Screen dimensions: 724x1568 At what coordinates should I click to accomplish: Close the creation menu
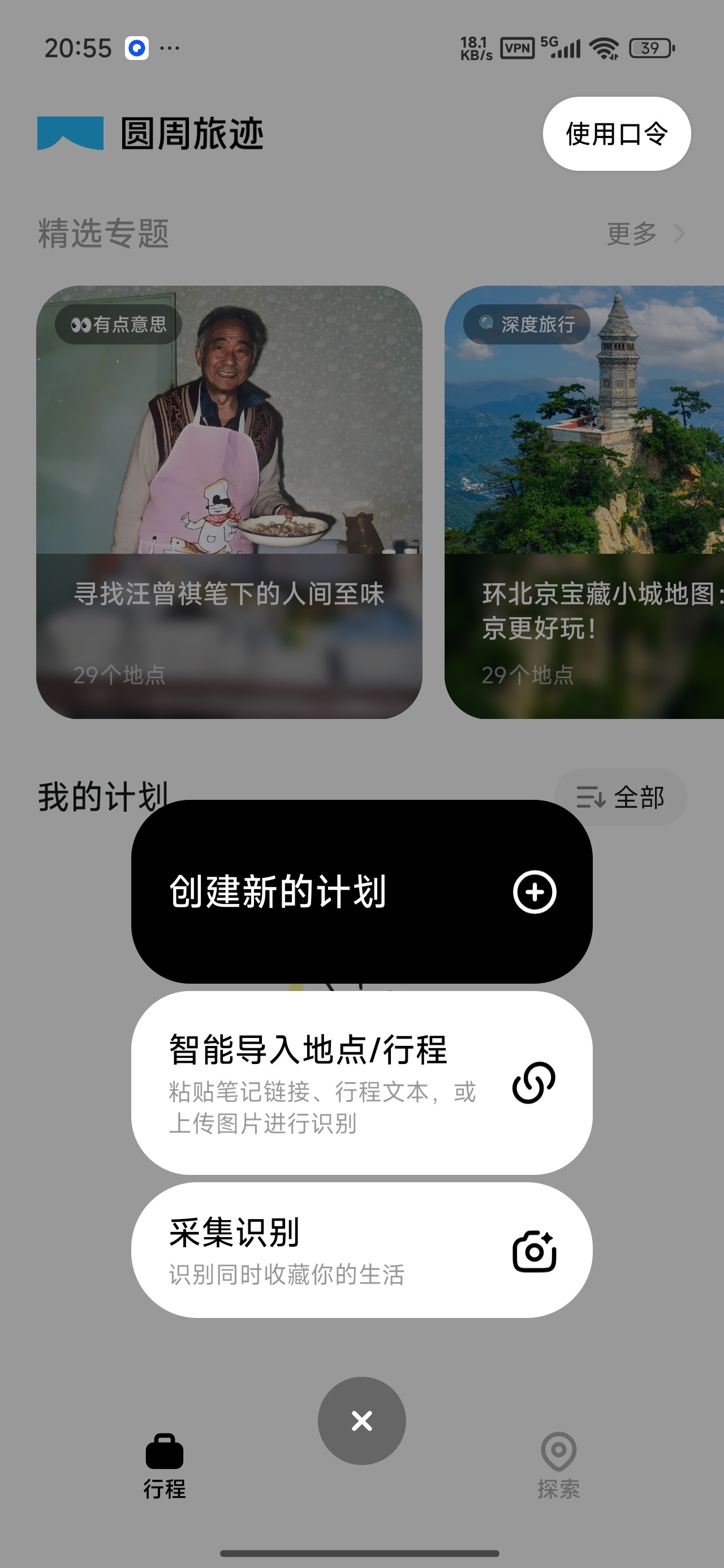361,1421
